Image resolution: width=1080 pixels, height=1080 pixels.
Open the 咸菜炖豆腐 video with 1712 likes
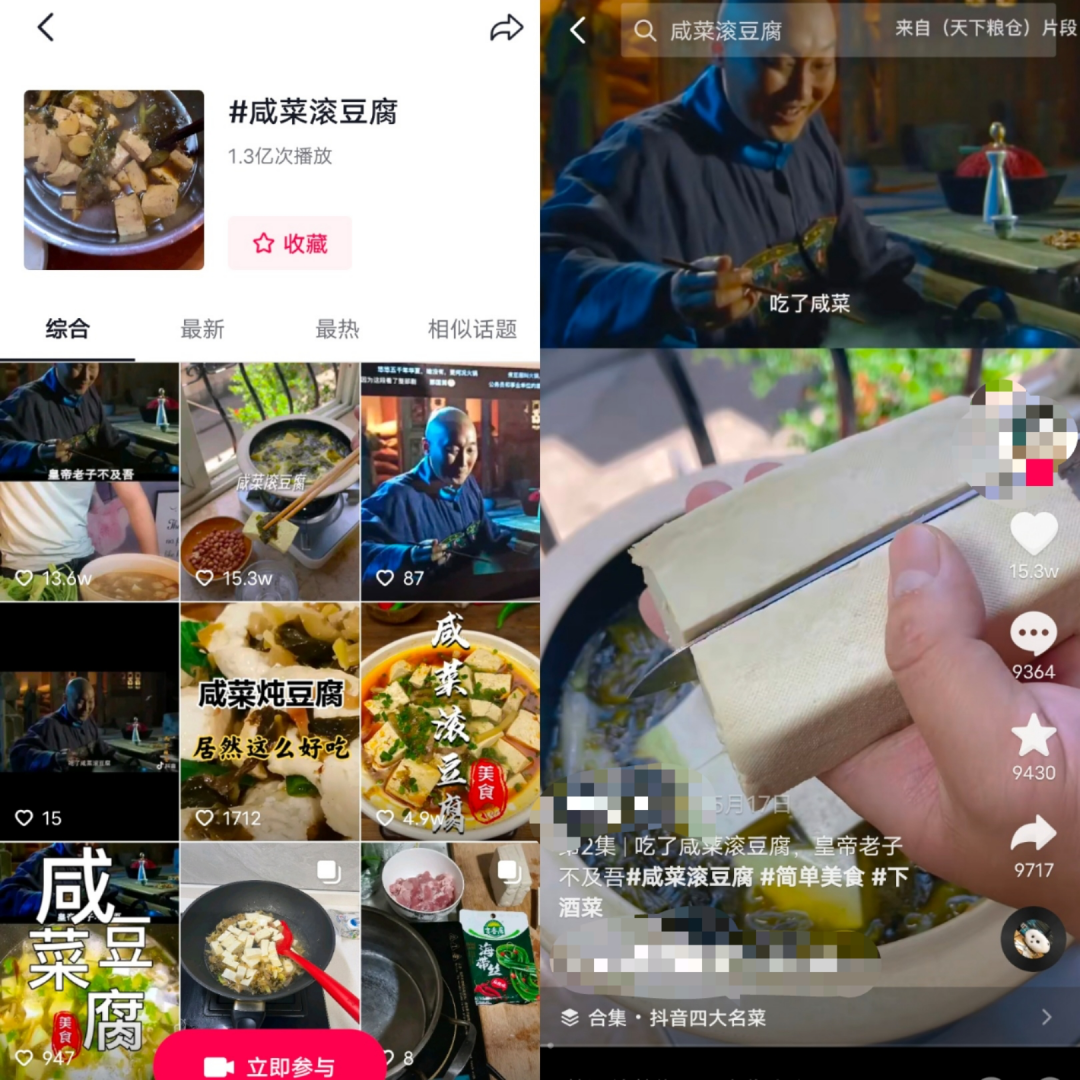269,721
